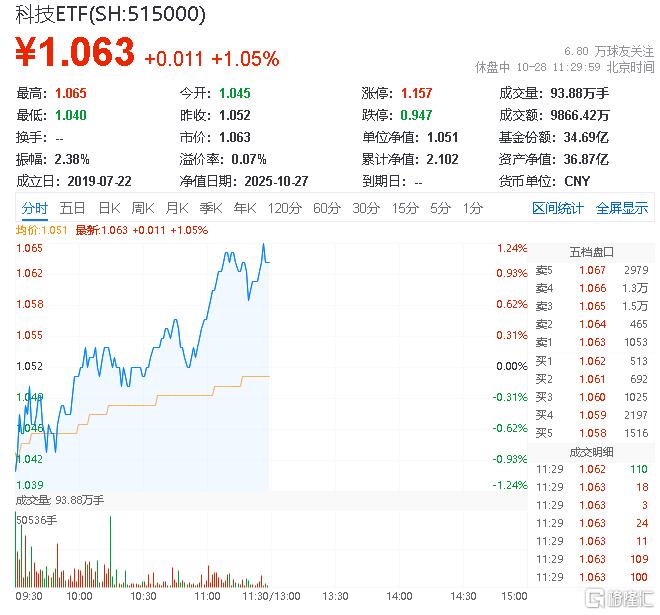
Task: Switch to the 120分 interval
Action: click(x=284, y=208)
